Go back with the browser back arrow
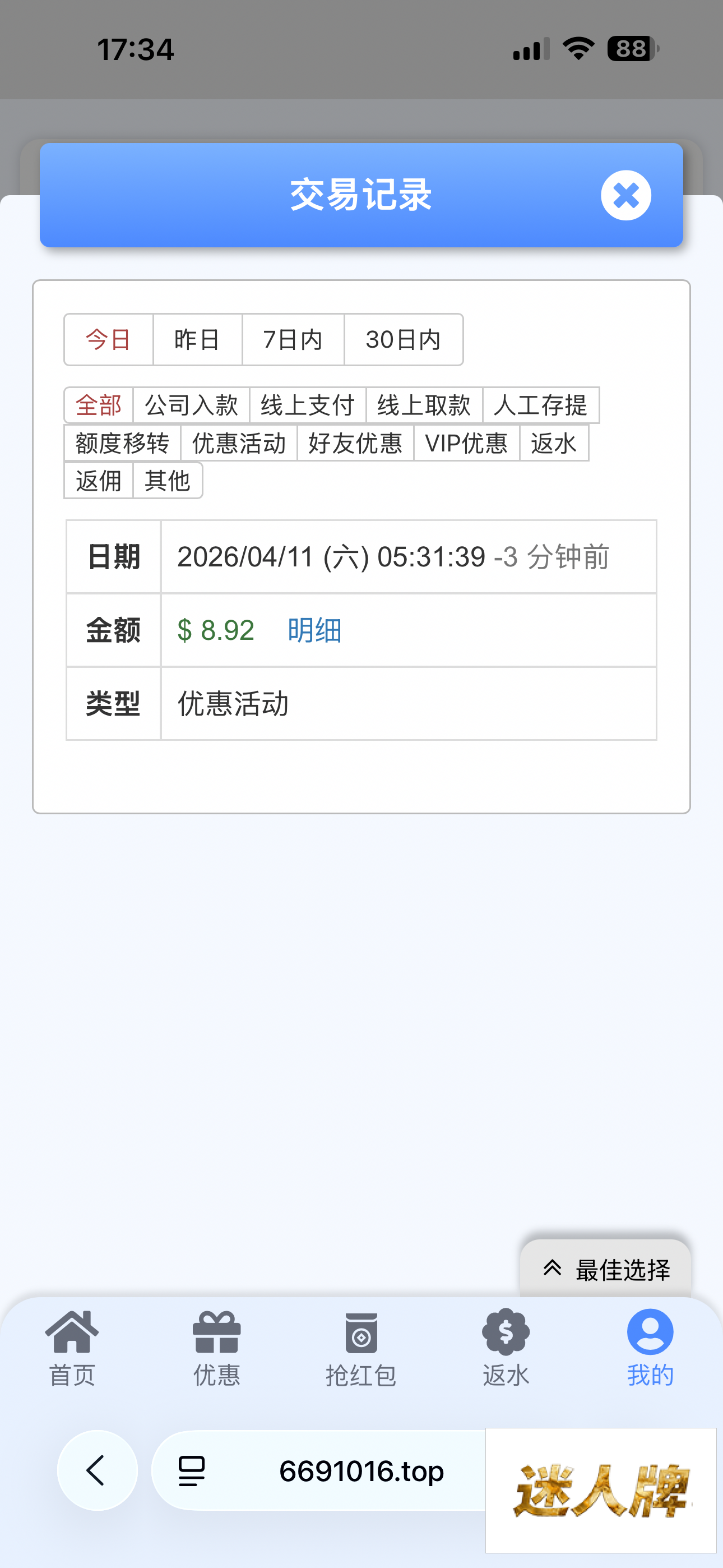 tap(97, 1470)
